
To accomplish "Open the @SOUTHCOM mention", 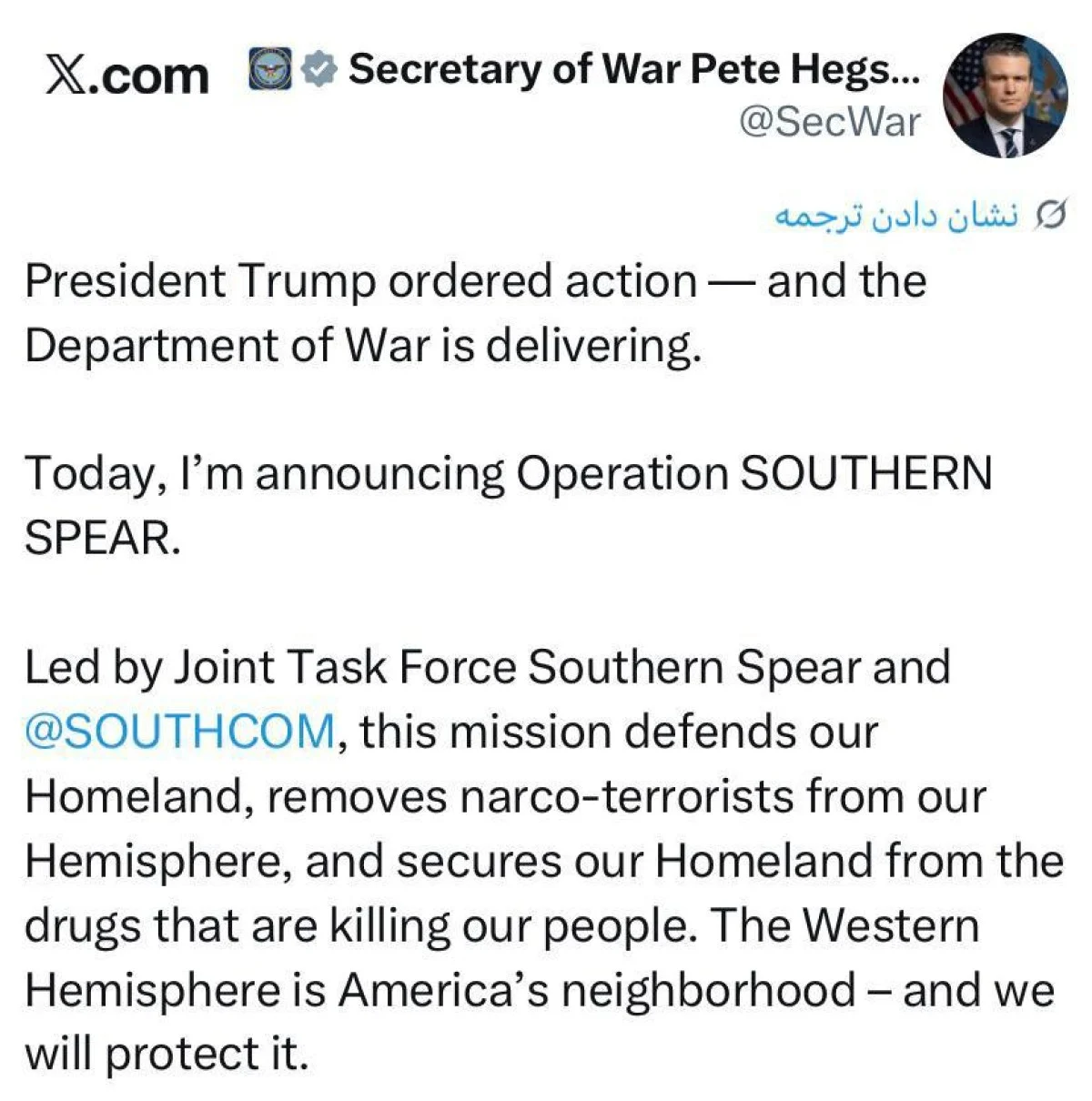I will [x=180, y=732].
